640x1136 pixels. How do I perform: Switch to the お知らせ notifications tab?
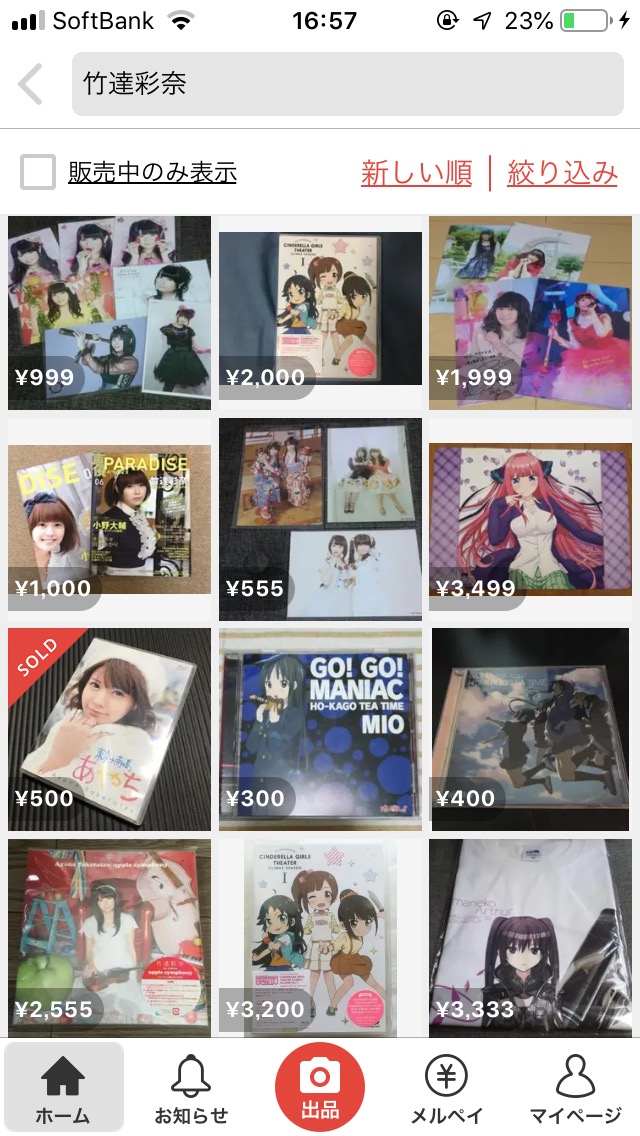[191, 1089]
